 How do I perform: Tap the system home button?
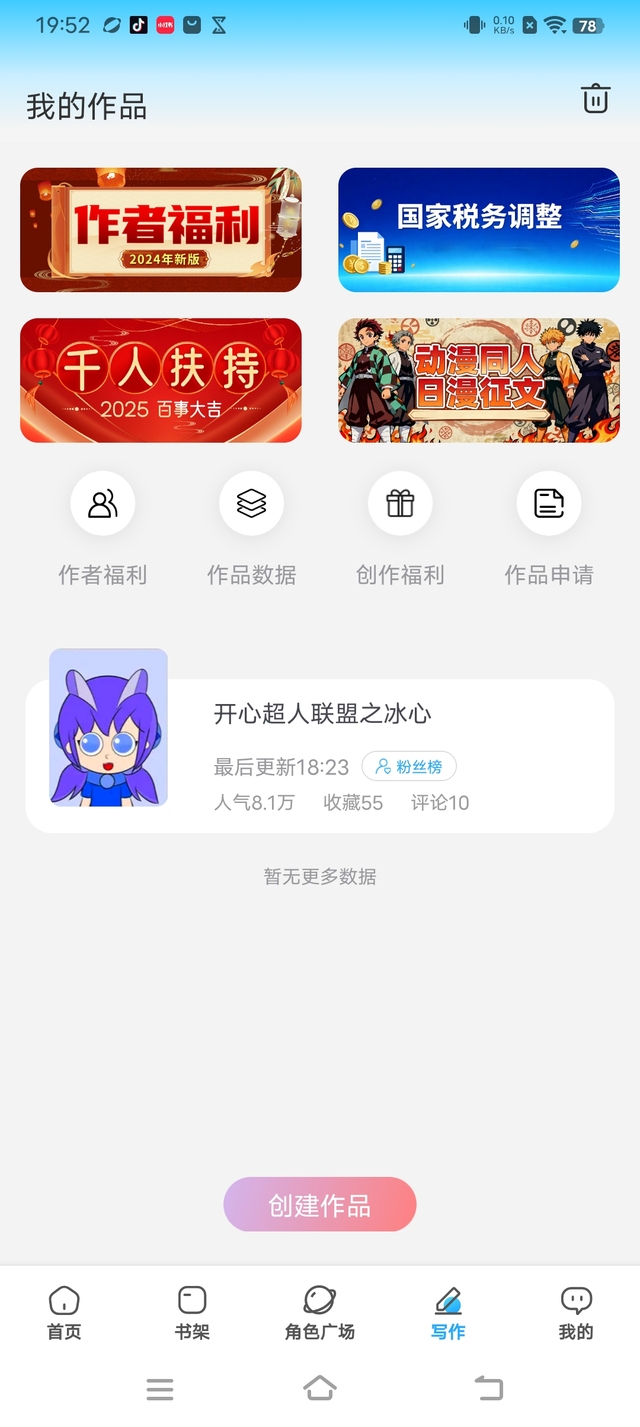[320, 1388]
